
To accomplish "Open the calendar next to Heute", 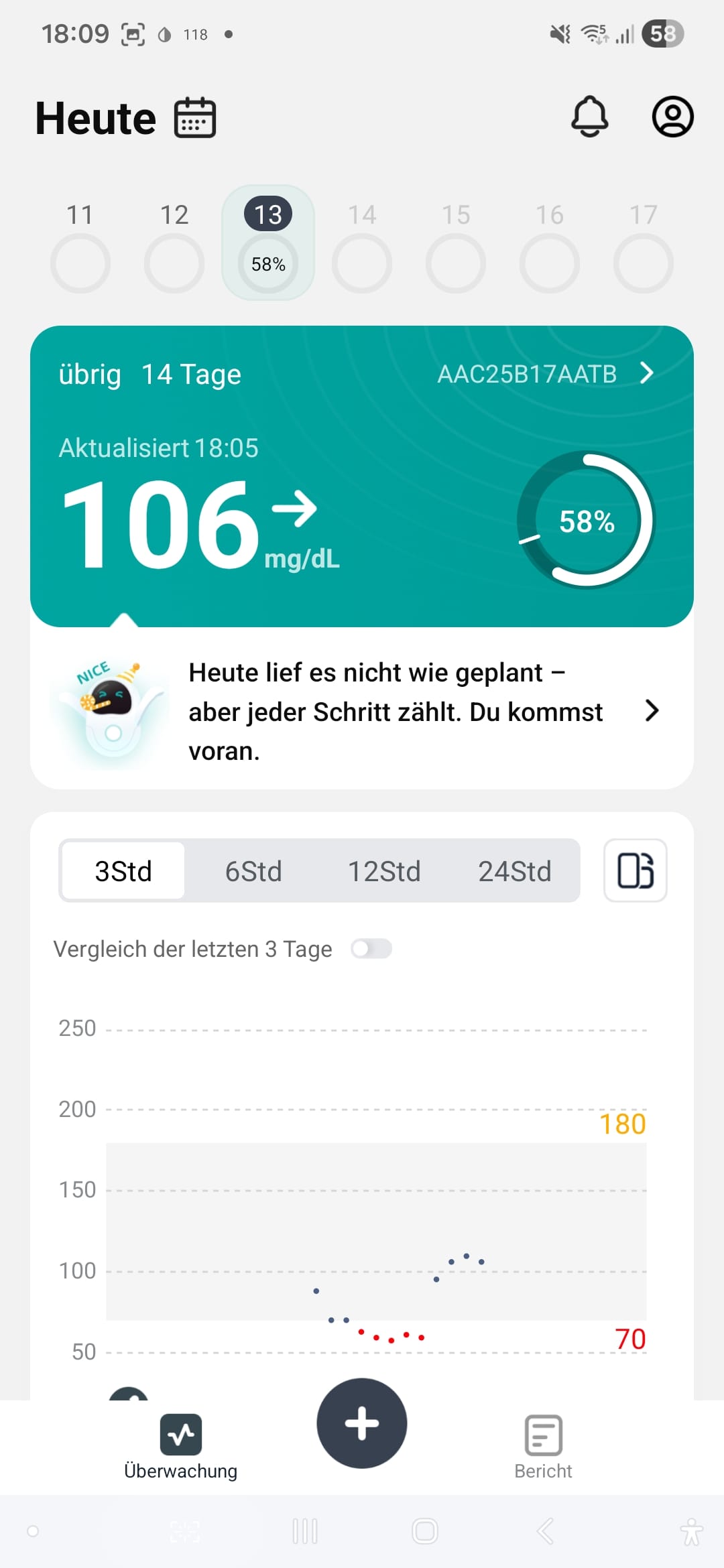I will pyautogui.click(x=195, y=118).
